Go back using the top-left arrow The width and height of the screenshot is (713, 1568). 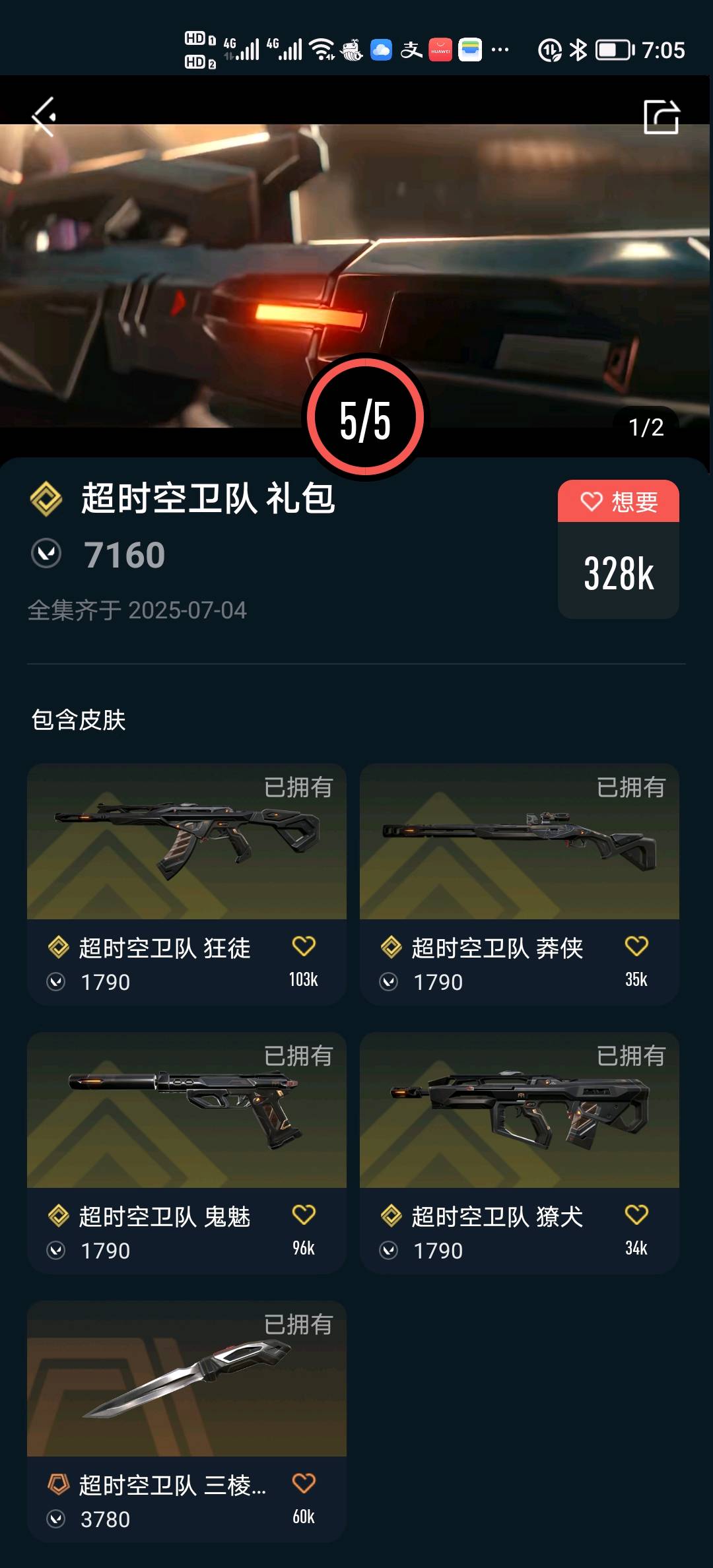click(44, 117)
